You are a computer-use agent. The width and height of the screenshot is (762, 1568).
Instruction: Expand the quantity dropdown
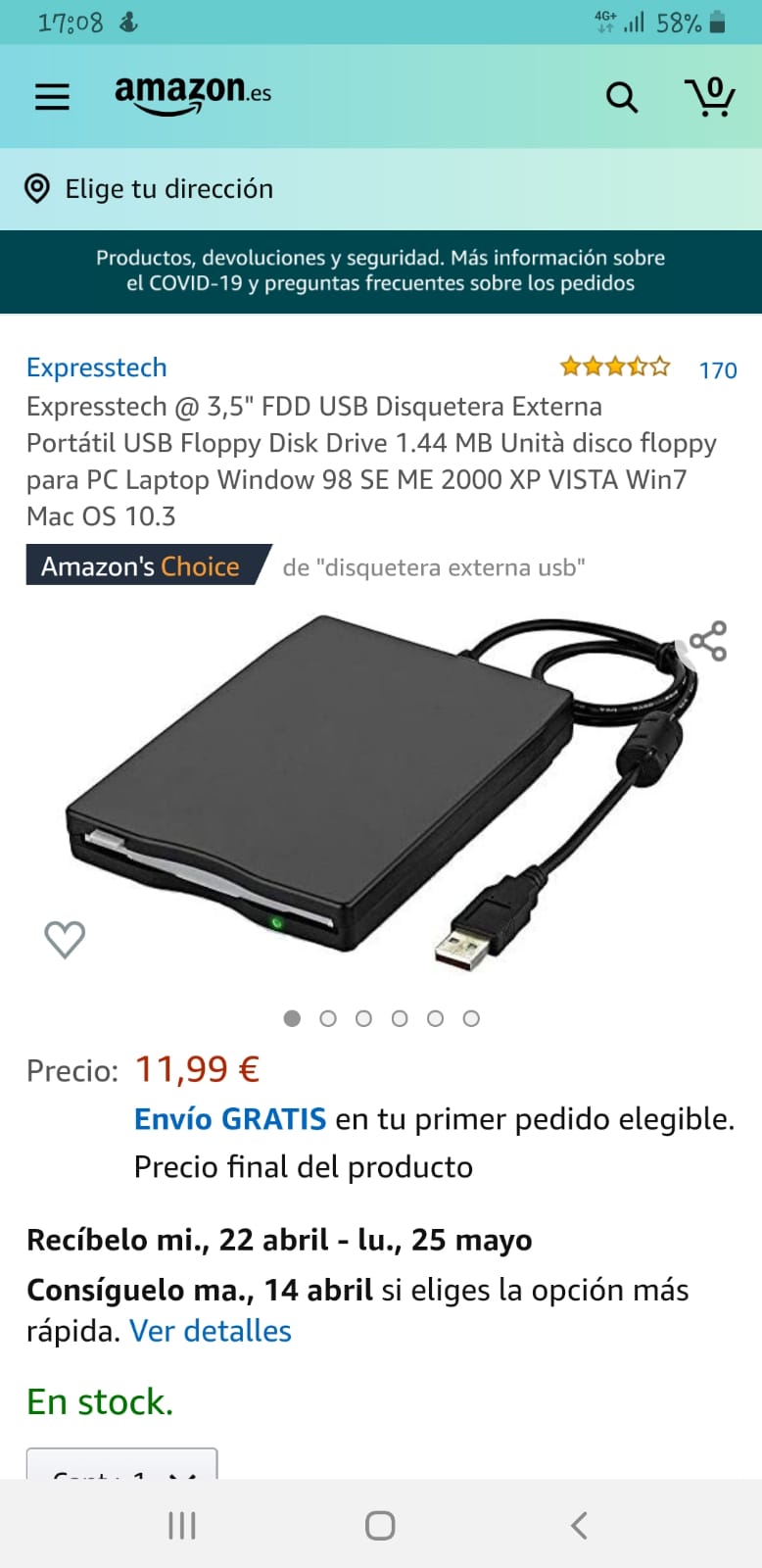121,1466
